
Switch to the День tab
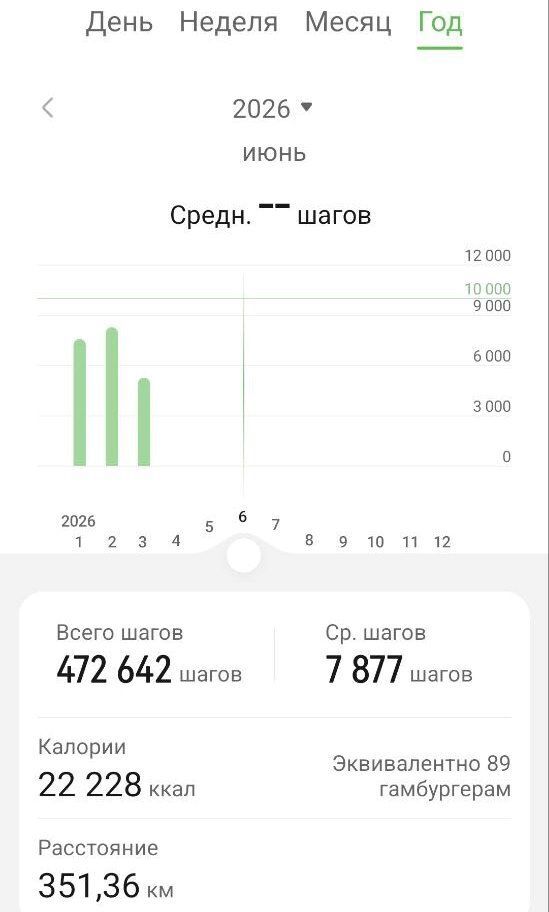[x=119, y=23]
